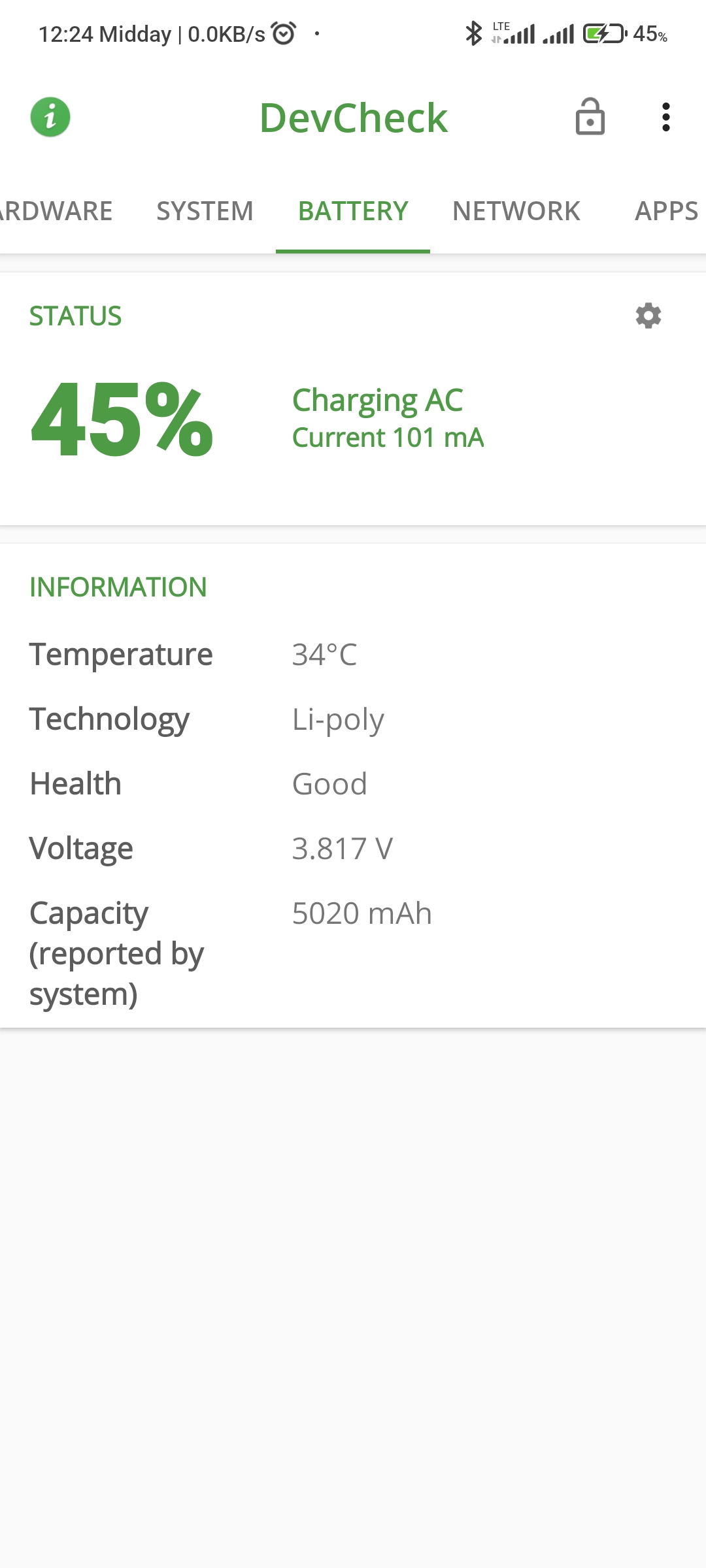Switch to the Hardware tab
706x1568 pixels.
tap(56, 211)
